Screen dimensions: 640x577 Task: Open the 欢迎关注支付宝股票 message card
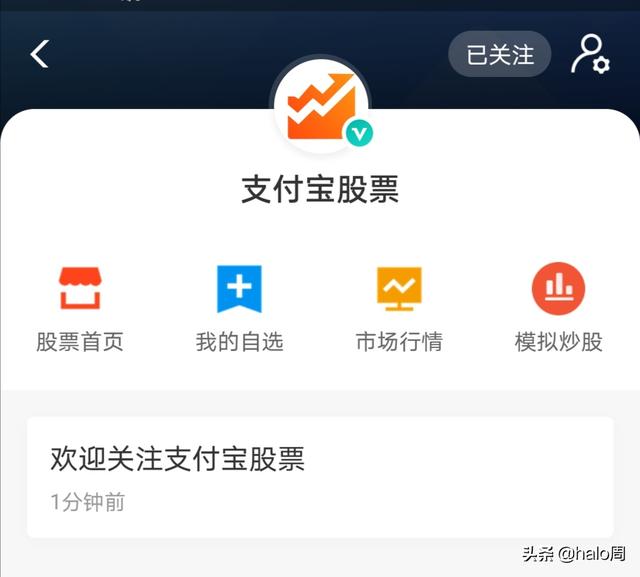[x=320, y=477]
